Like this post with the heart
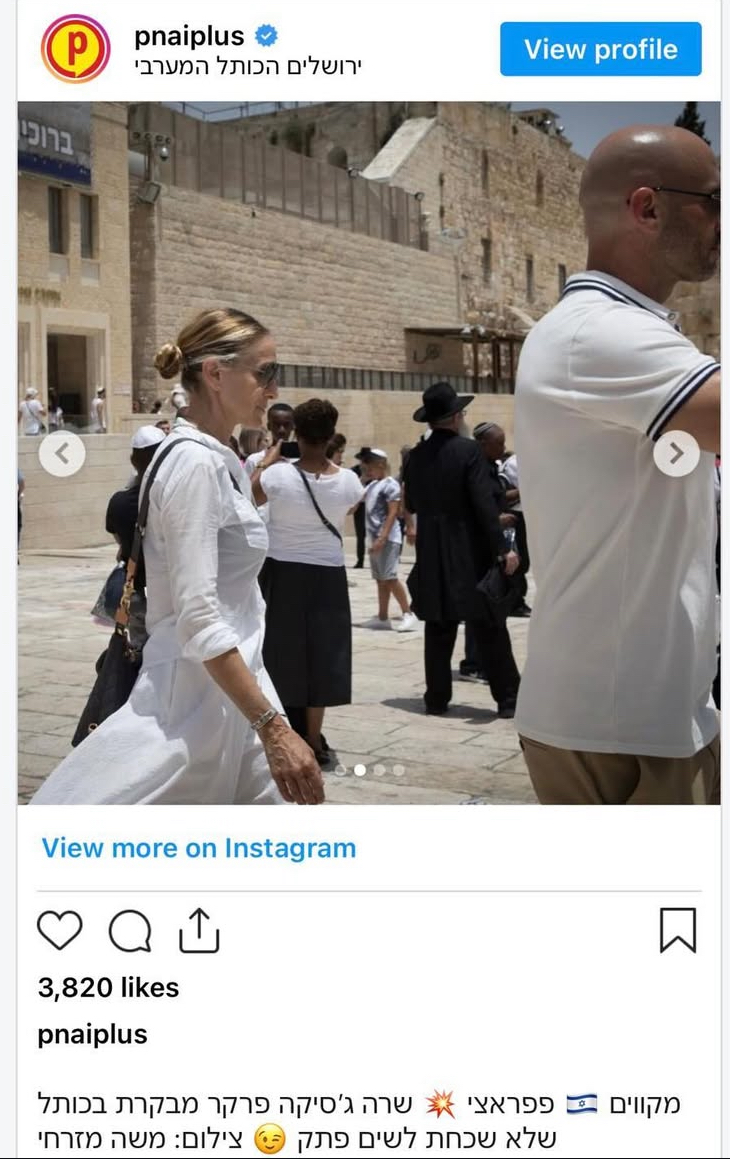Viewport: 730px width, 1159px height. pos(60,931)
